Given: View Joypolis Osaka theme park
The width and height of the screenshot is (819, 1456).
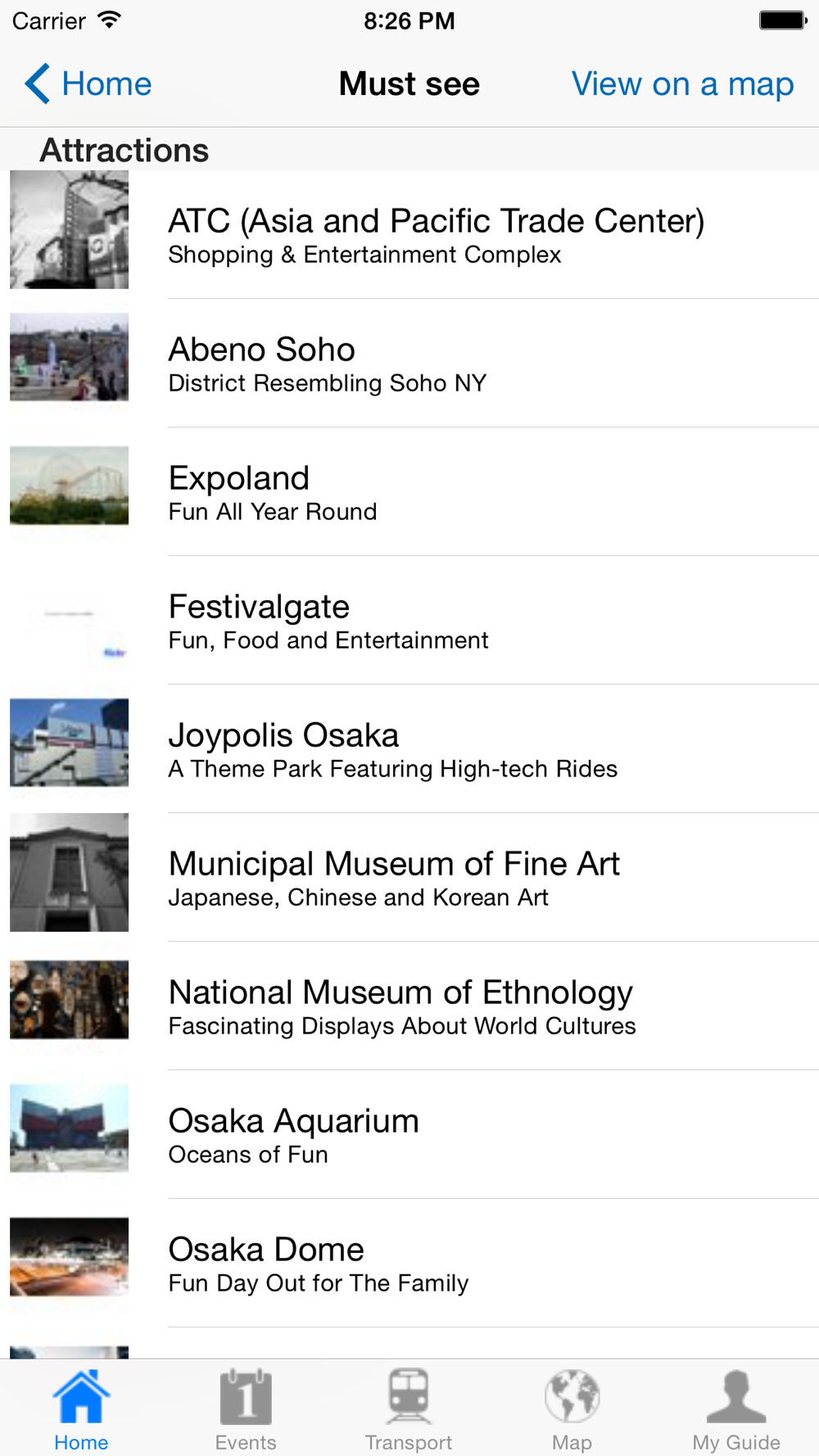Looking at the screenshot, I should click(x=409, y=749).
